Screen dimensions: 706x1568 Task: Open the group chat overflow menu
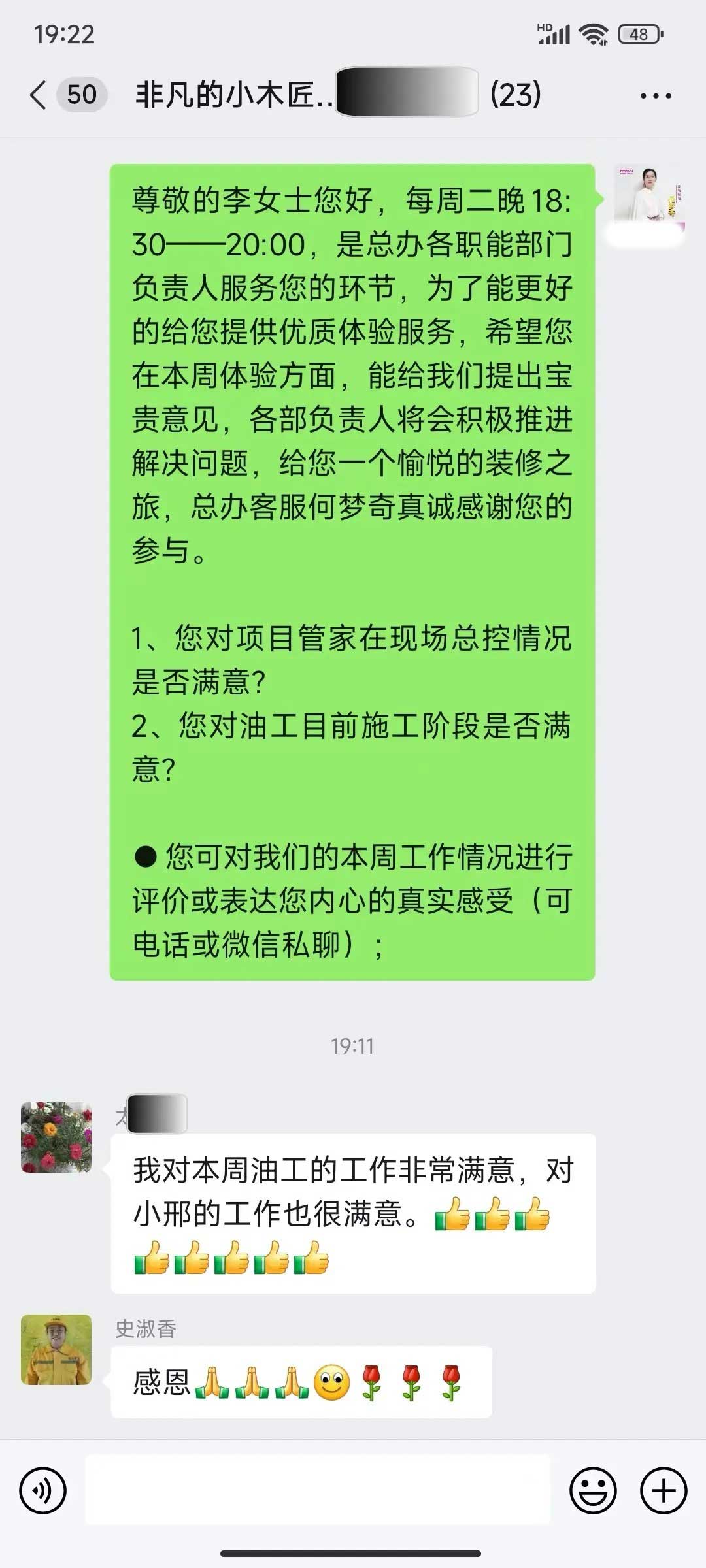[x=655, y=95]
